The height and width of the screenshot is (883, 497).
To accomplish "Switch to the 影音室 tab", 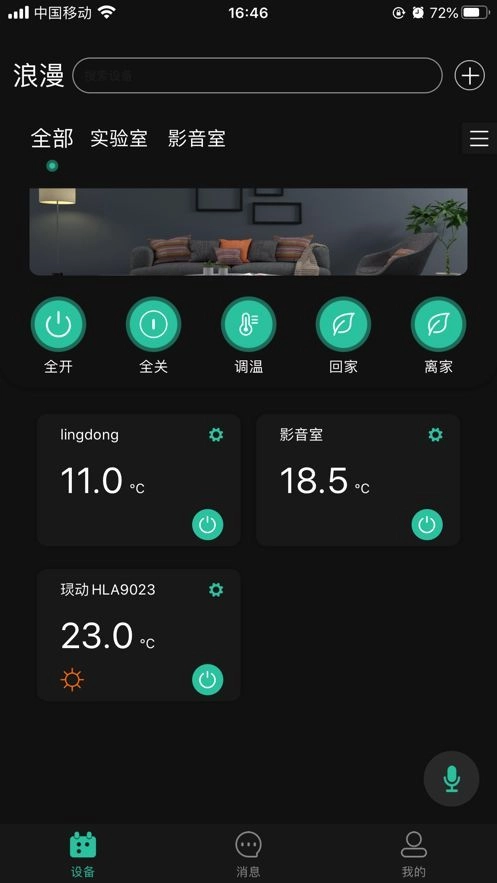I will click(196, 139).
